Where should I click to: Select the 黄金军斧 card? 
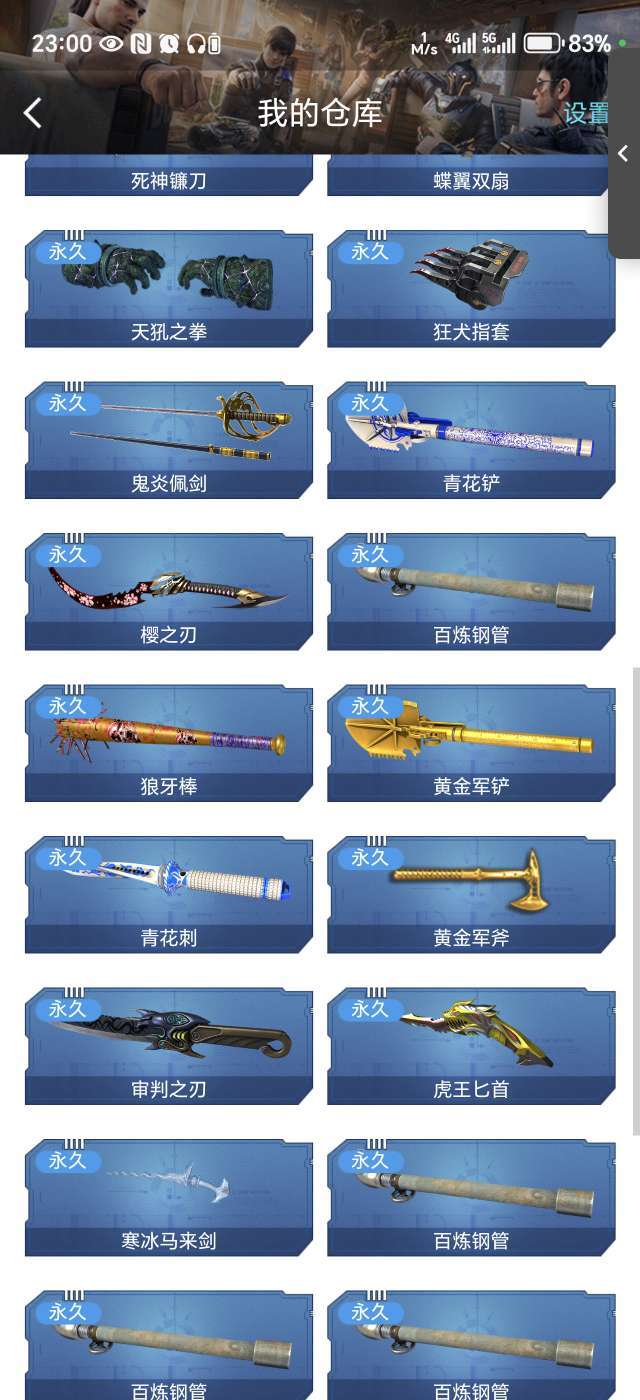[471, 895]
